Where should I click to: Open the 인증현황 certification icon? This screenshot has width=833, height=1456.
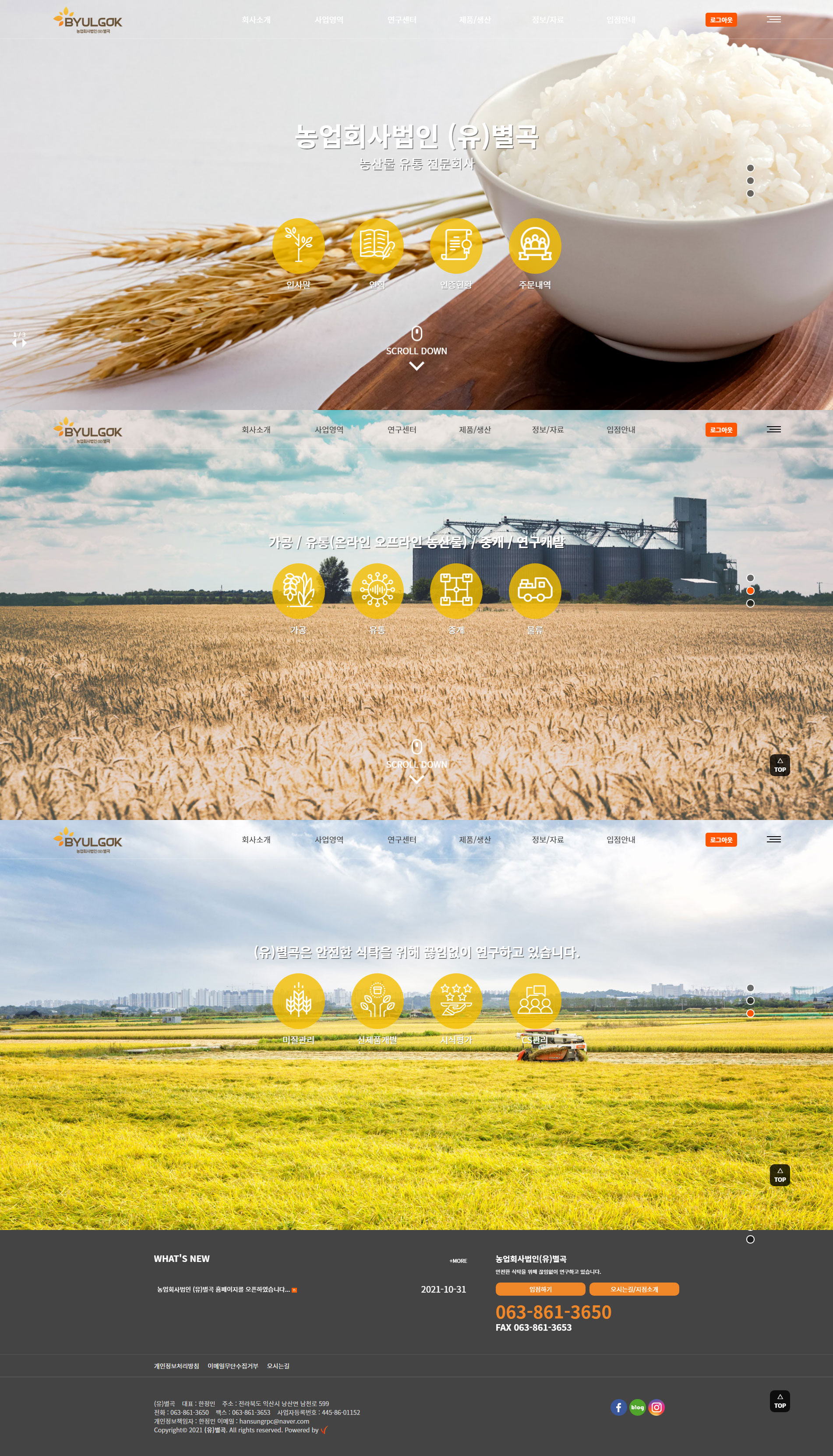[x=456, y=246]
